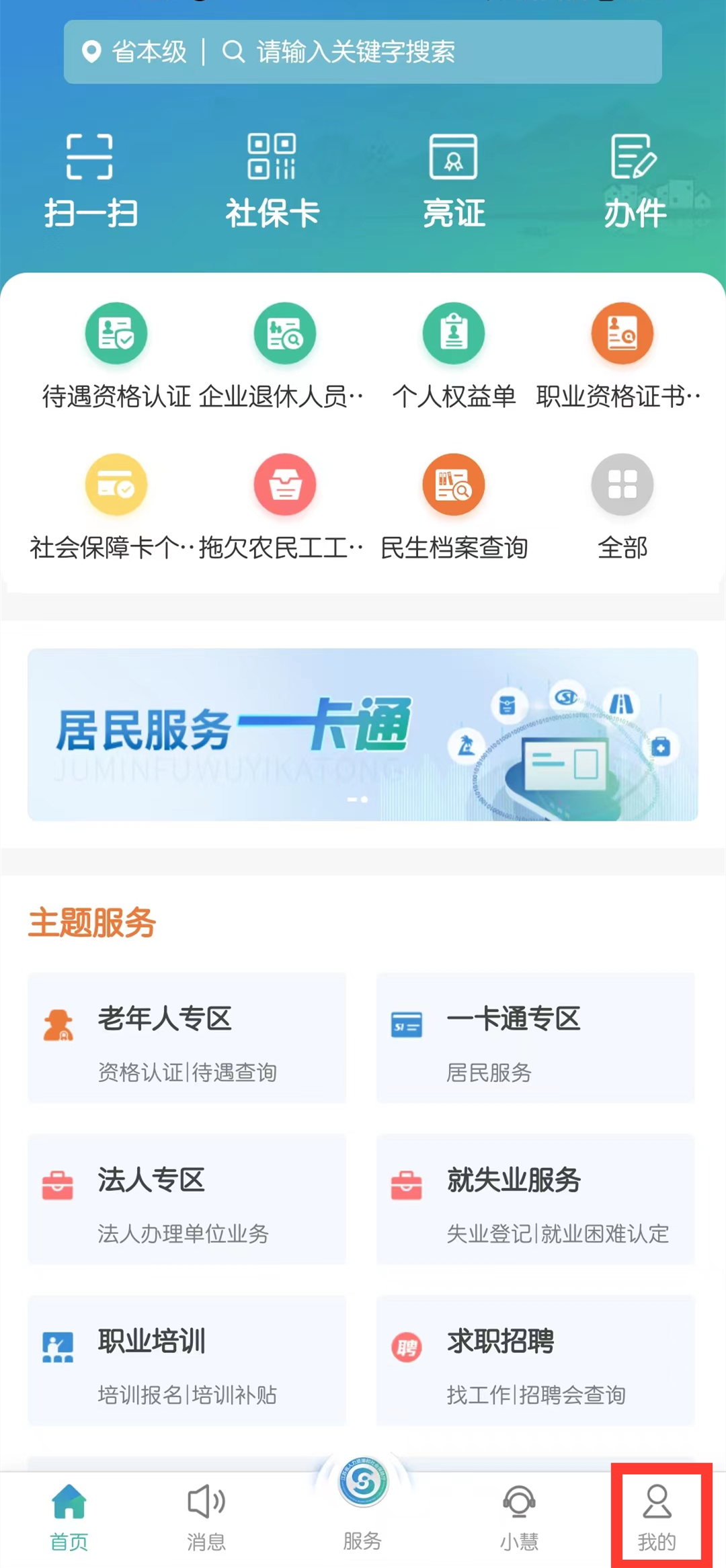View 全部 services
The image size is (726, 1568).
point(622,507)
